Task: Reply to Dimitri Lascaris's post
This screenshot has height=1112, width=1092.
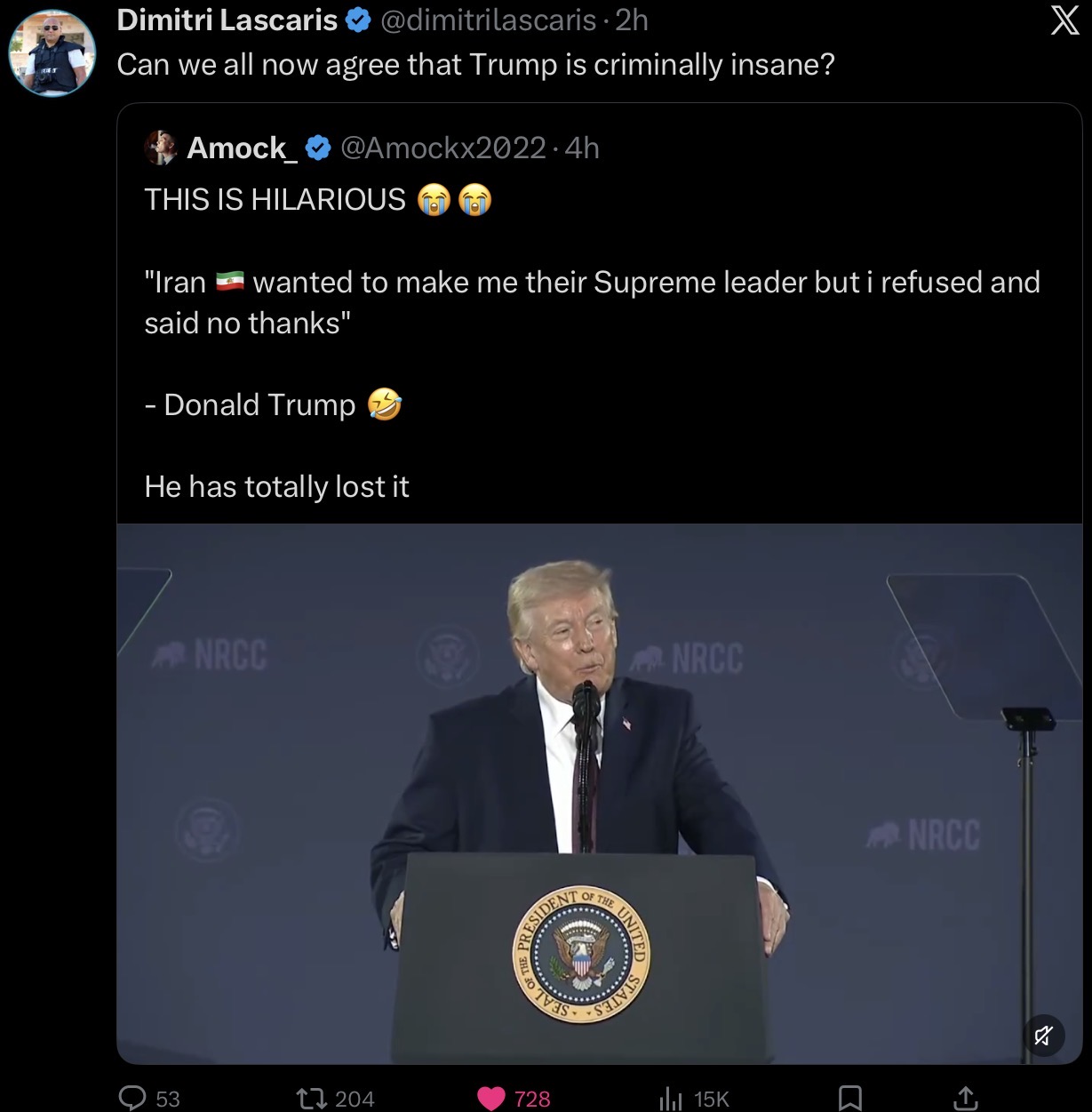Action: point(133,1099)
